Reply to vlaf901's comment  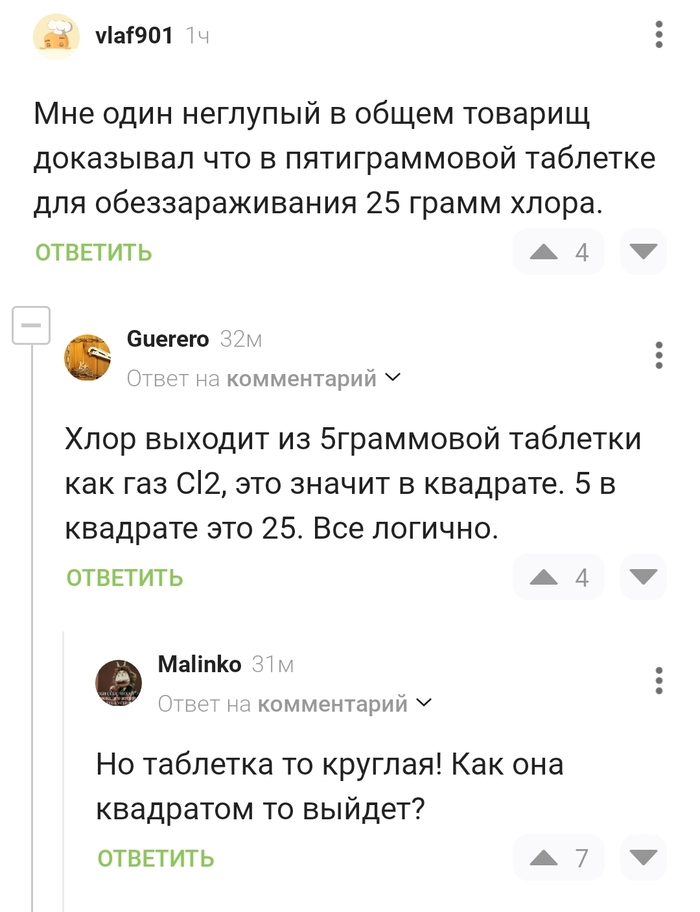(x=93, y=252)
